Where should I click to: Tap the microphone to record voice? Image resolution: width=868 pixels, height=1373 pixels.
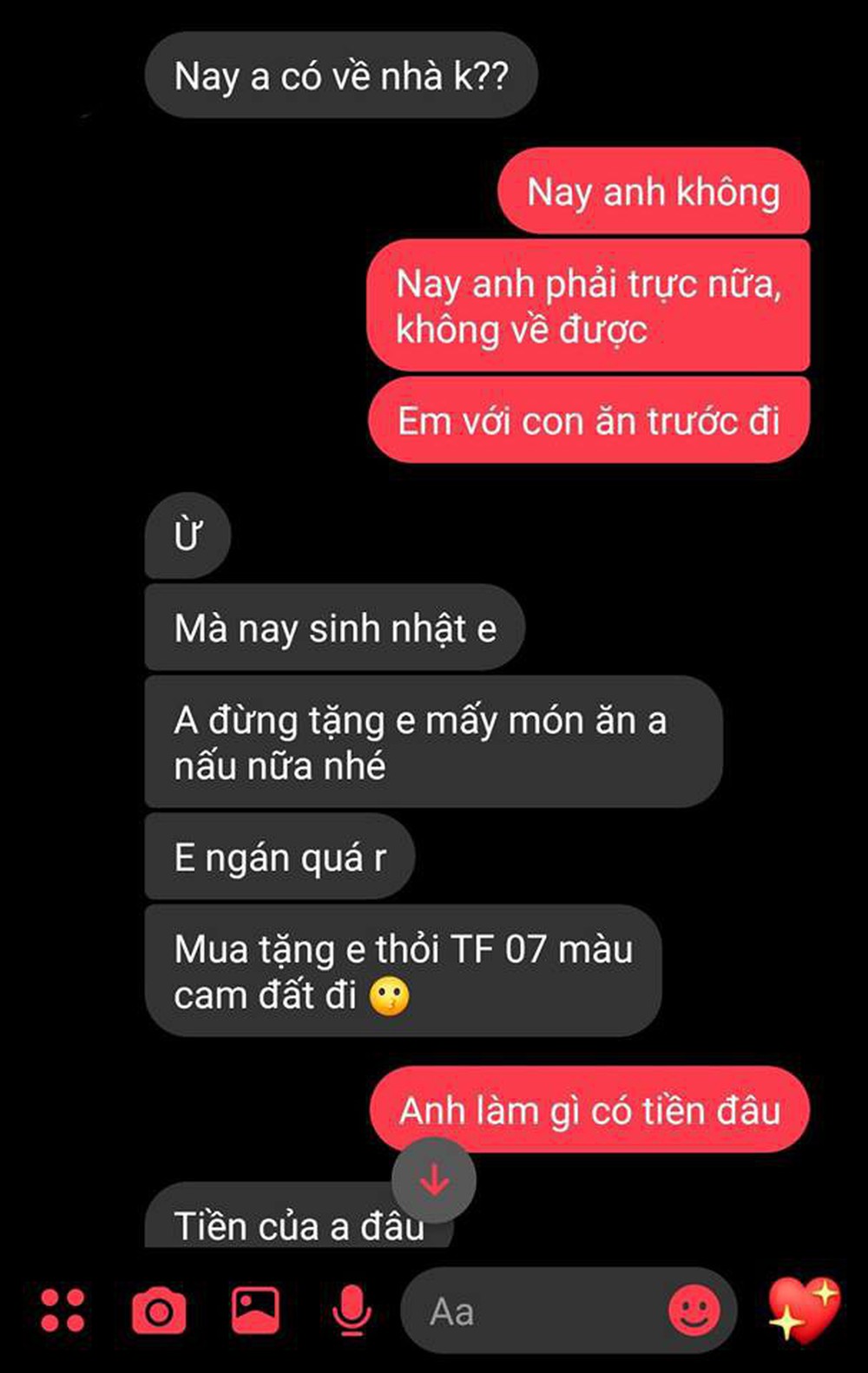click(x=352, y=1311)
